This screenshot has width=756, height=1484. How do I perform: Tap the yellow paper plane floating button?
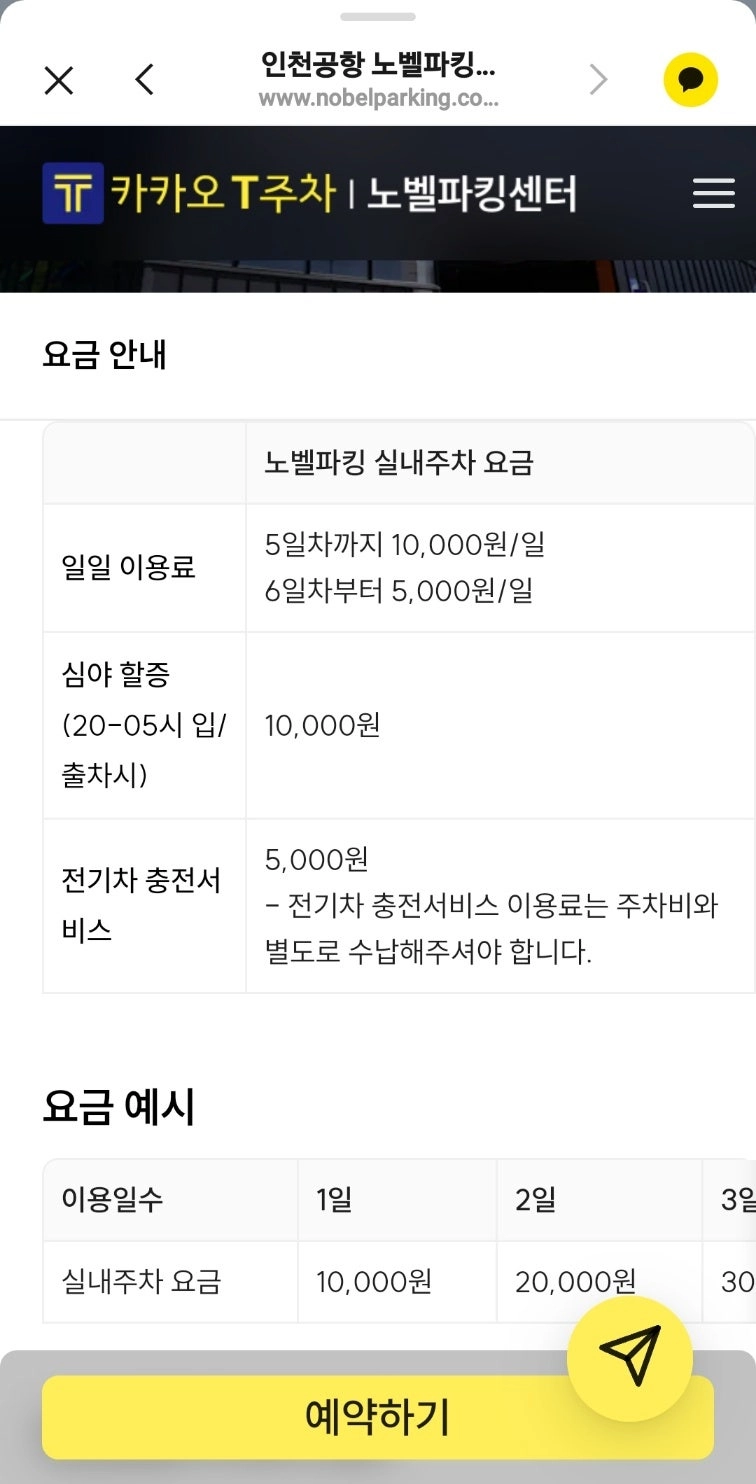630,1358
